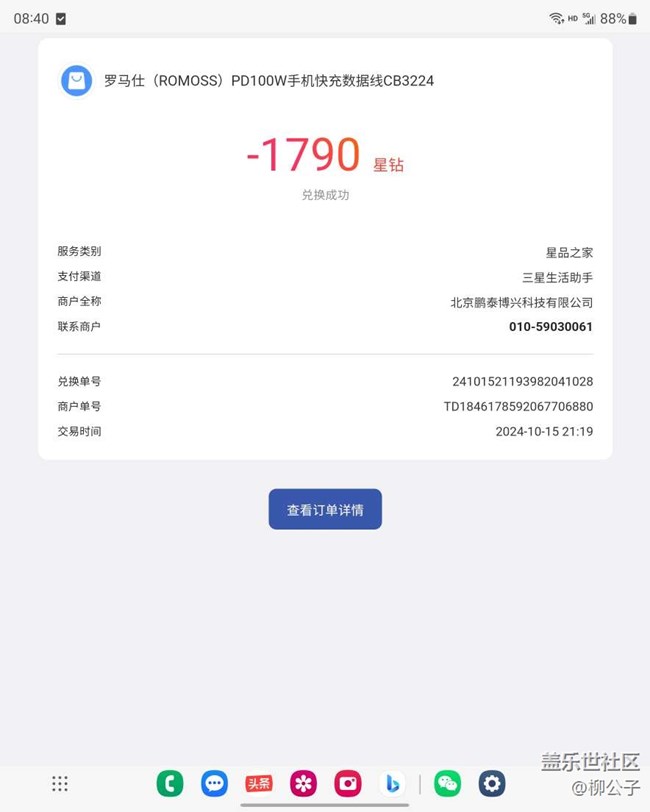650x812 pixels.
Task: Open WeChat from the taskbar
Action: point(447,784)
